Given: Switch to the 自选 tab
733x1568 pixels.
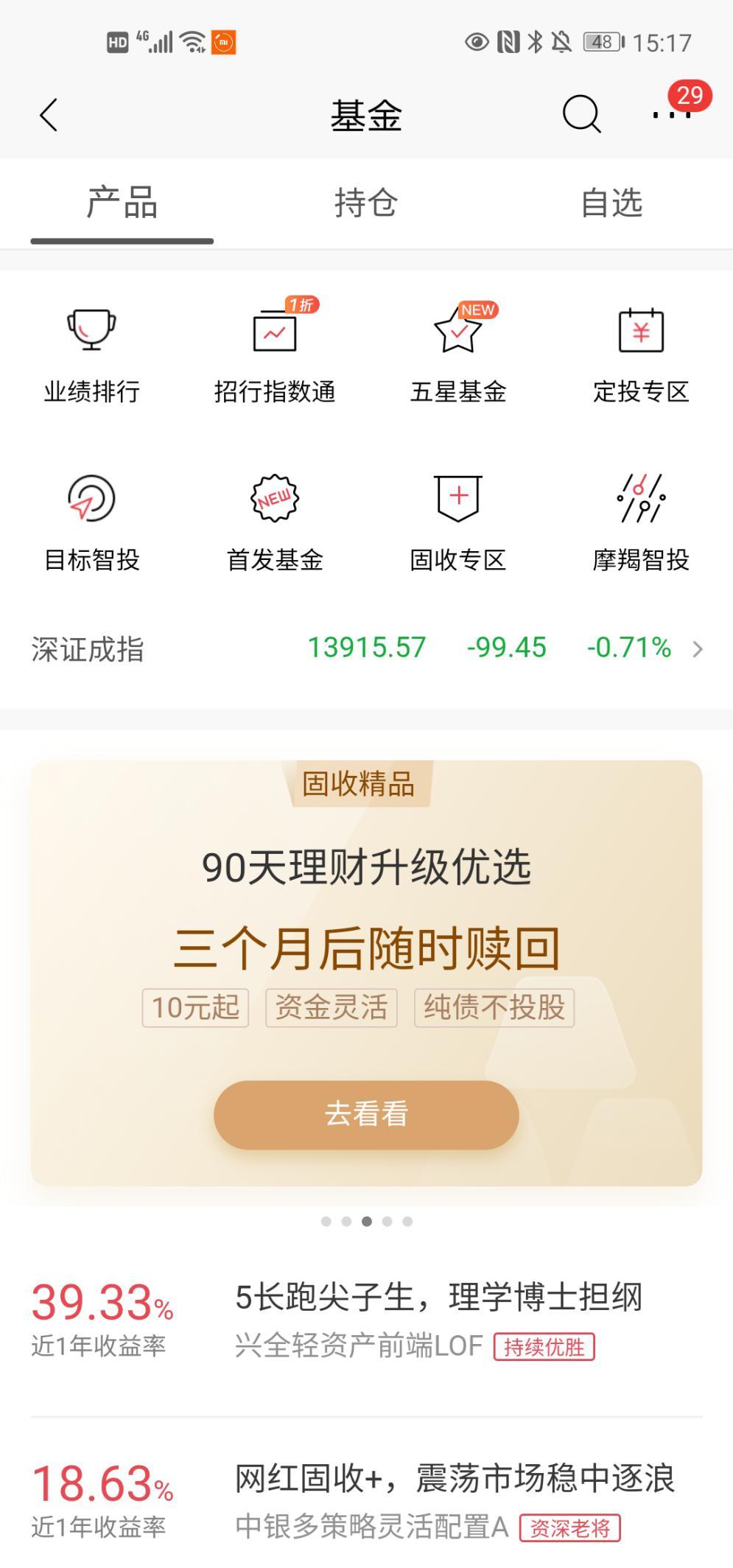Looking at the screenshot, I should [x=611, y=203].
